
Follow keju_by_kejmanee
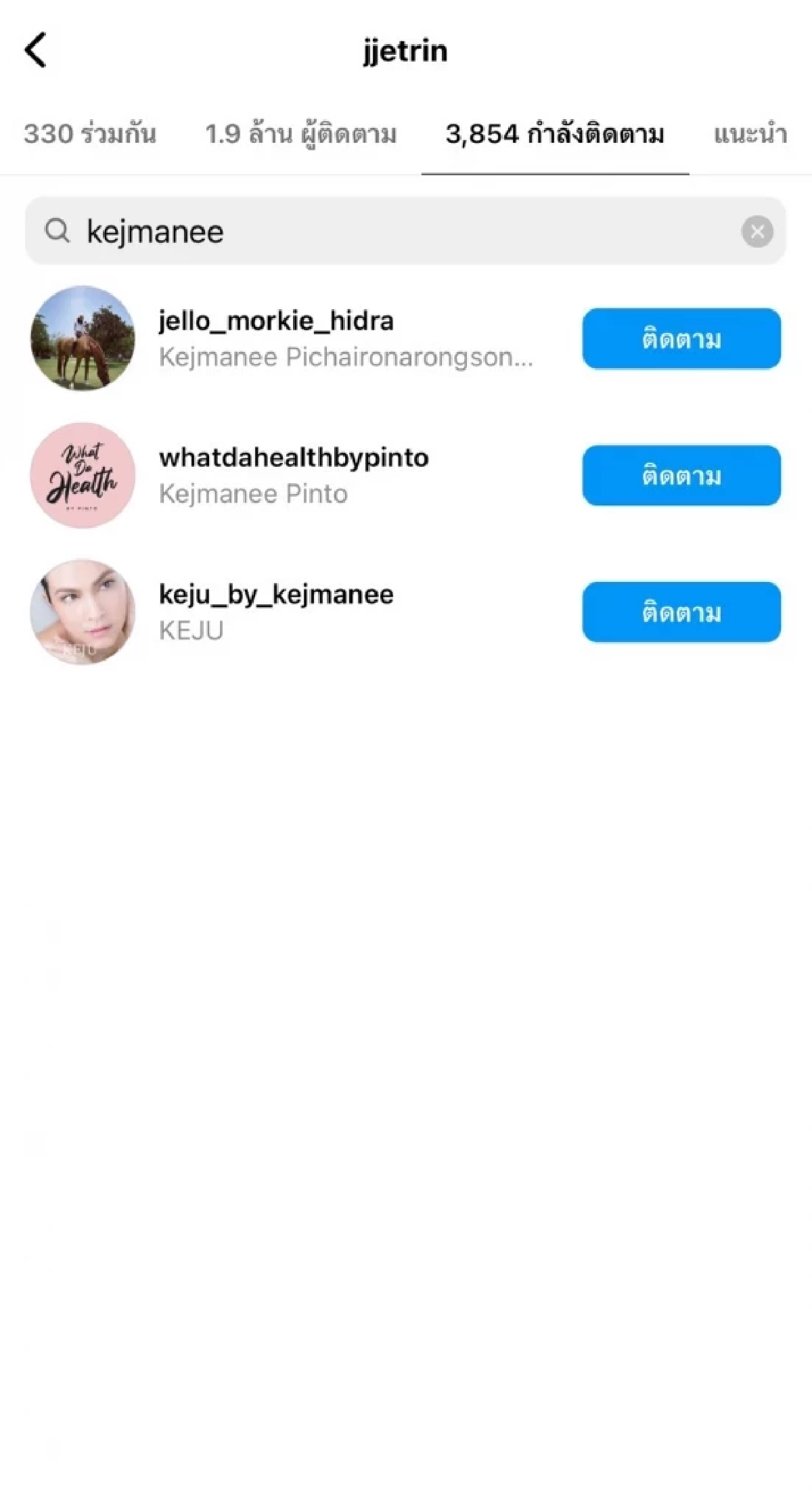681,612
